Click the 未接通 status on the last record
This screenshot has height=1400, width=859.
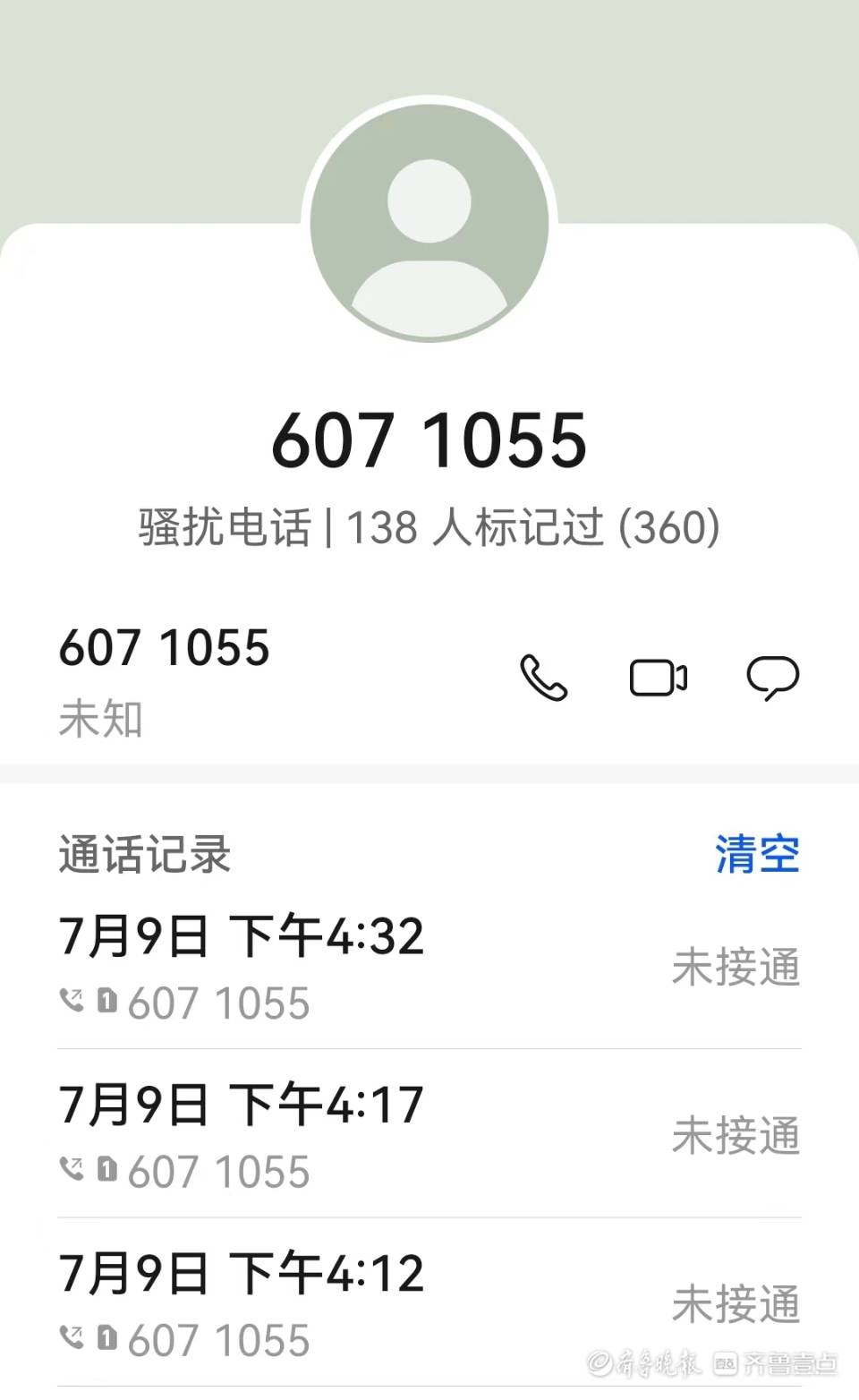click(734, 1306)
